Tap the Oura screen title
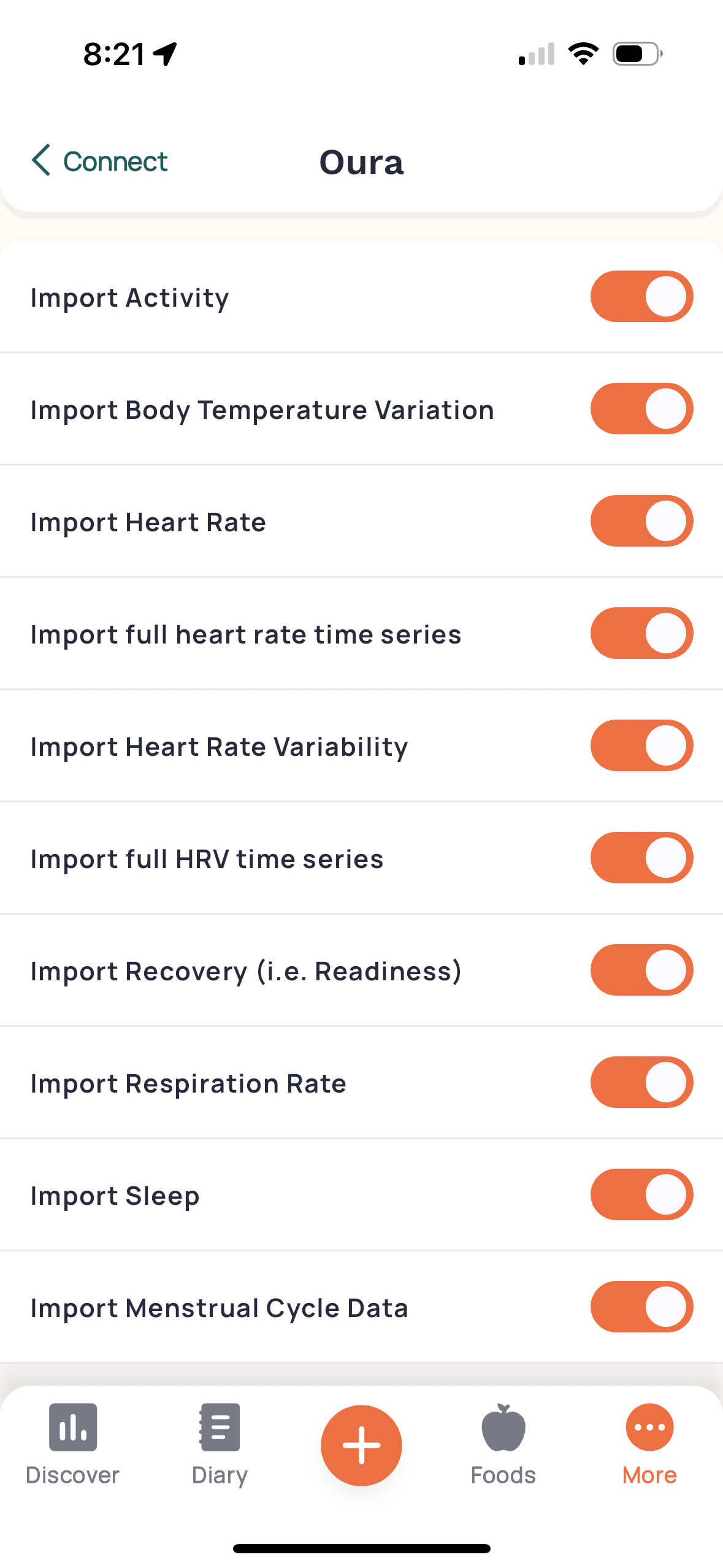Screen dimensions: 723x1568 tap(361, 163)
